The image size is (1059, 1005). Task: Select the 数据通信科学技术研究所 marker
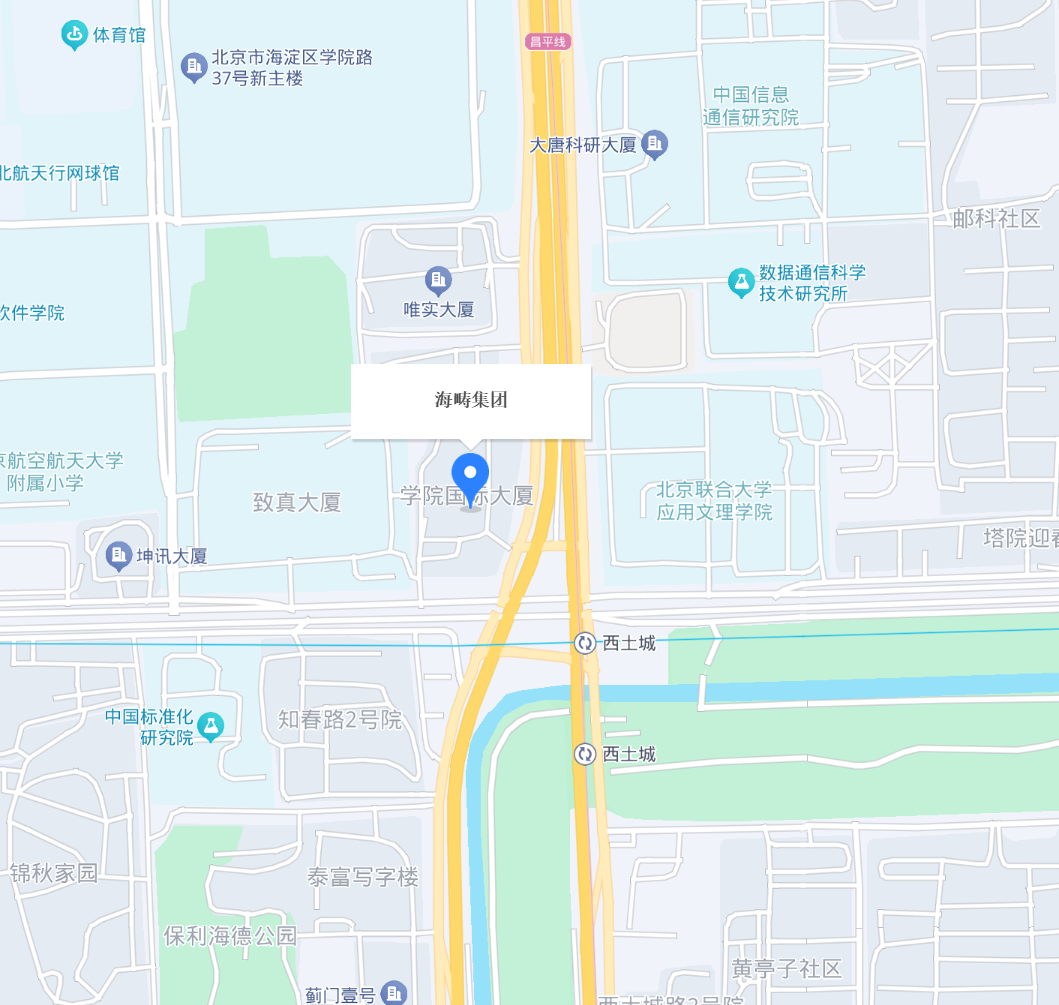[741, 282]
